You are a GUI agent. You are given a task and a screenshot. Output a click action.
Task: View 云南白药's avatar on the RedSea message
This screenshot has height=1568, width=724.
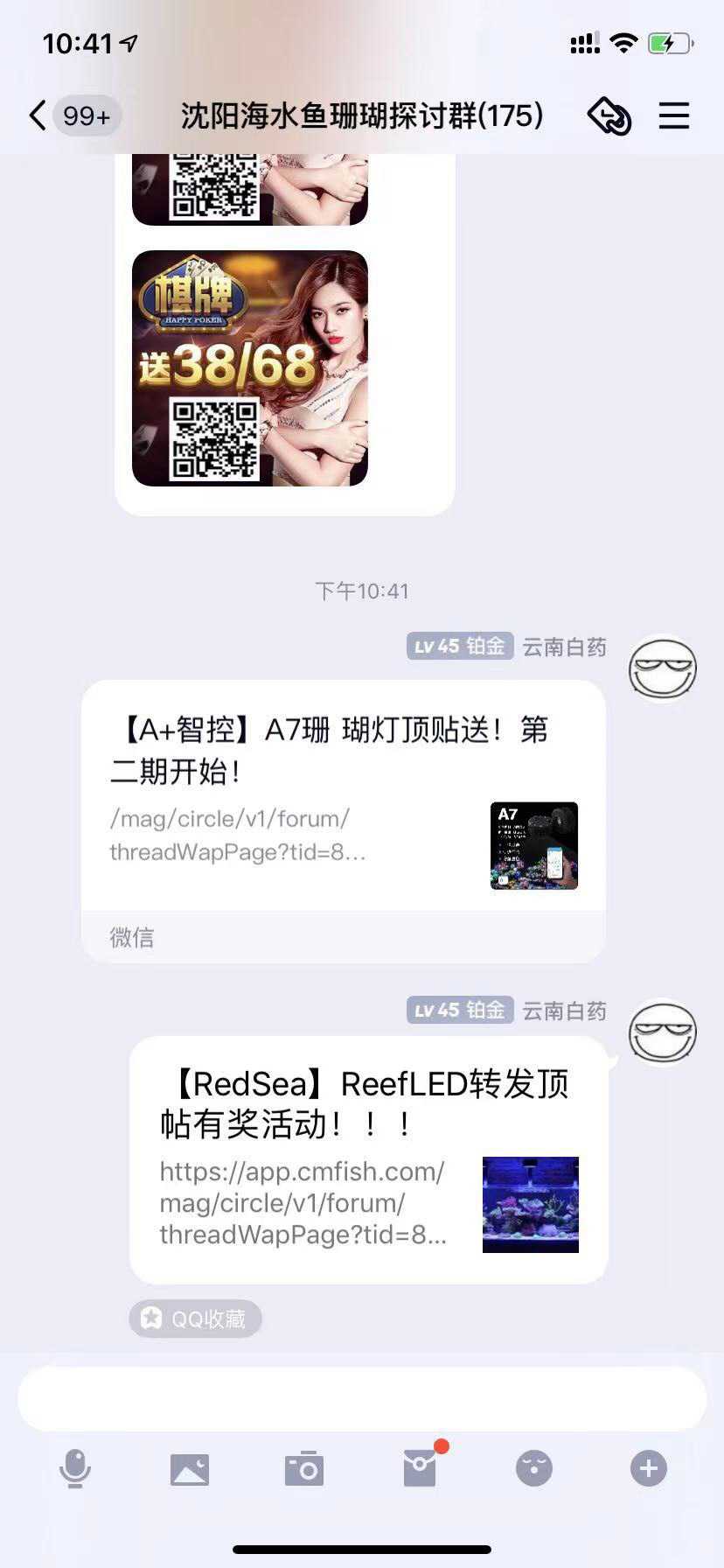click(663, 1032)
